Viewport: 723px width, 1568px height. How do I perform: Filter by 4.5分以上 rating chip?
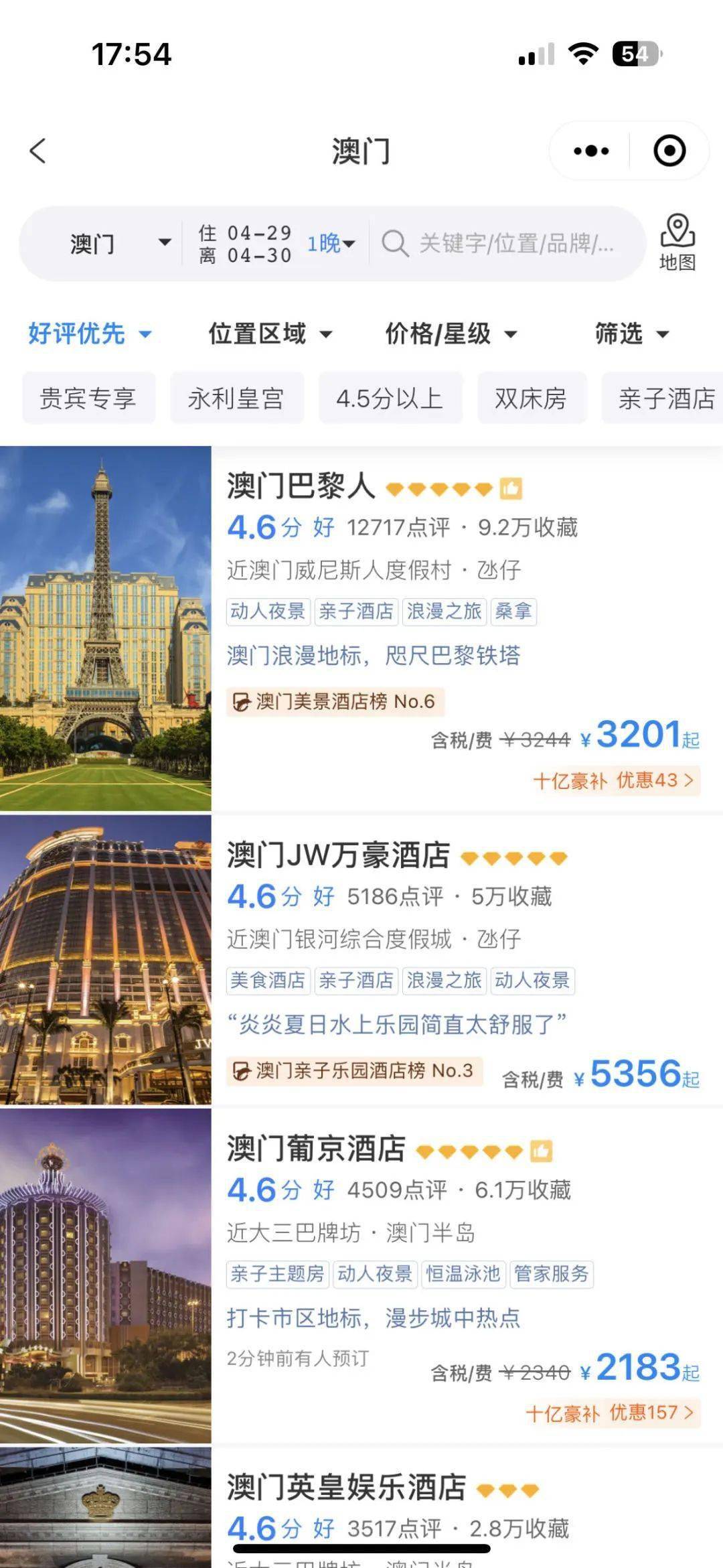[x=390, y=399]
